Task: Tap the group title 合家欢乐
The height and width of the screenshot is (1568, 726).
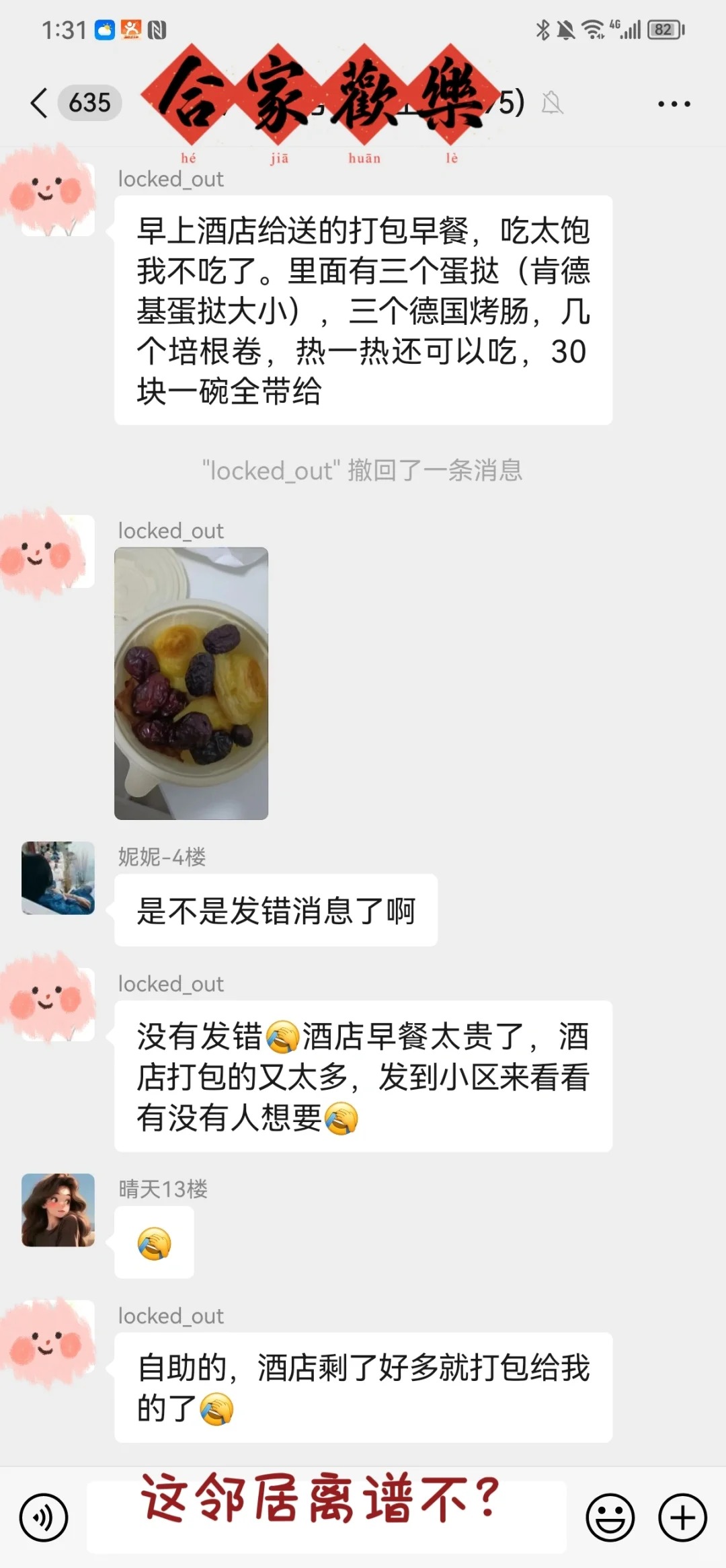Action: point(316,101)
